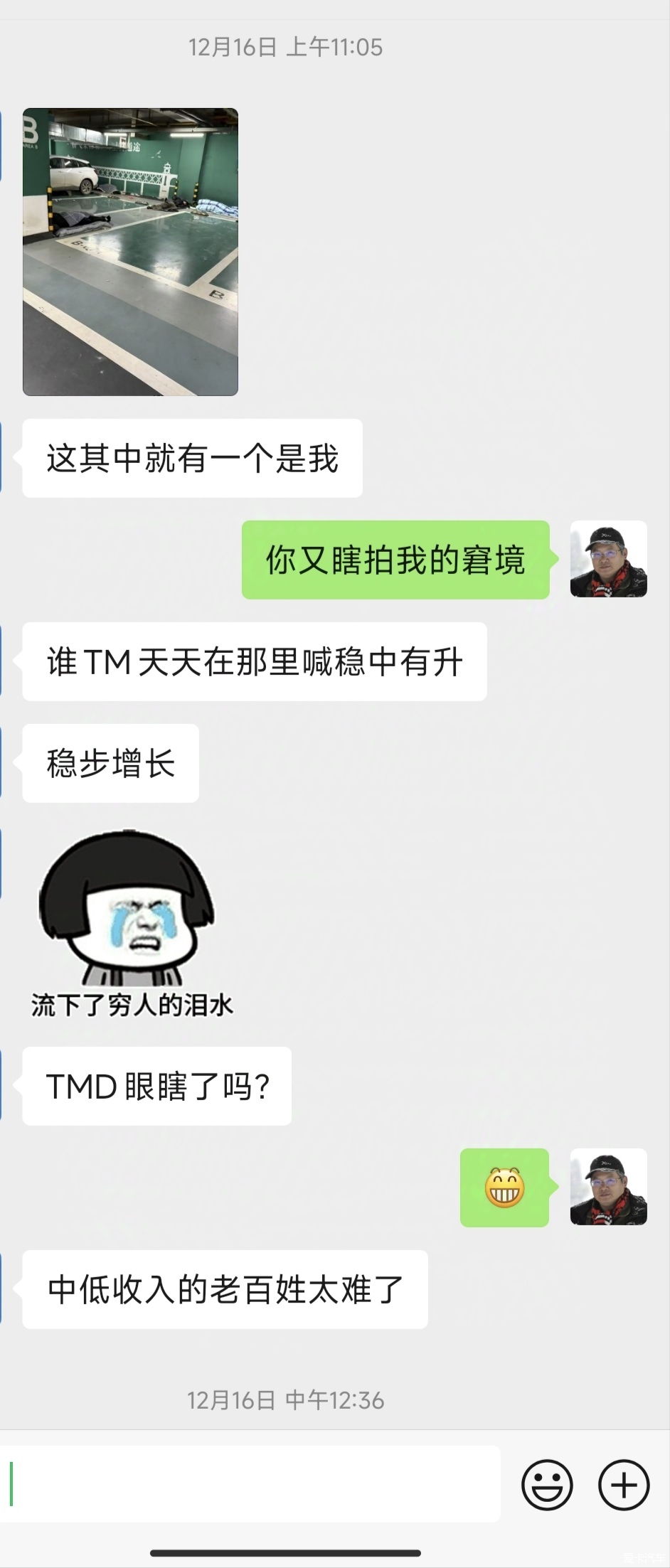Focus the message input field
The height and width of the screenshot is (1568, 670).
pos(250,1483)
